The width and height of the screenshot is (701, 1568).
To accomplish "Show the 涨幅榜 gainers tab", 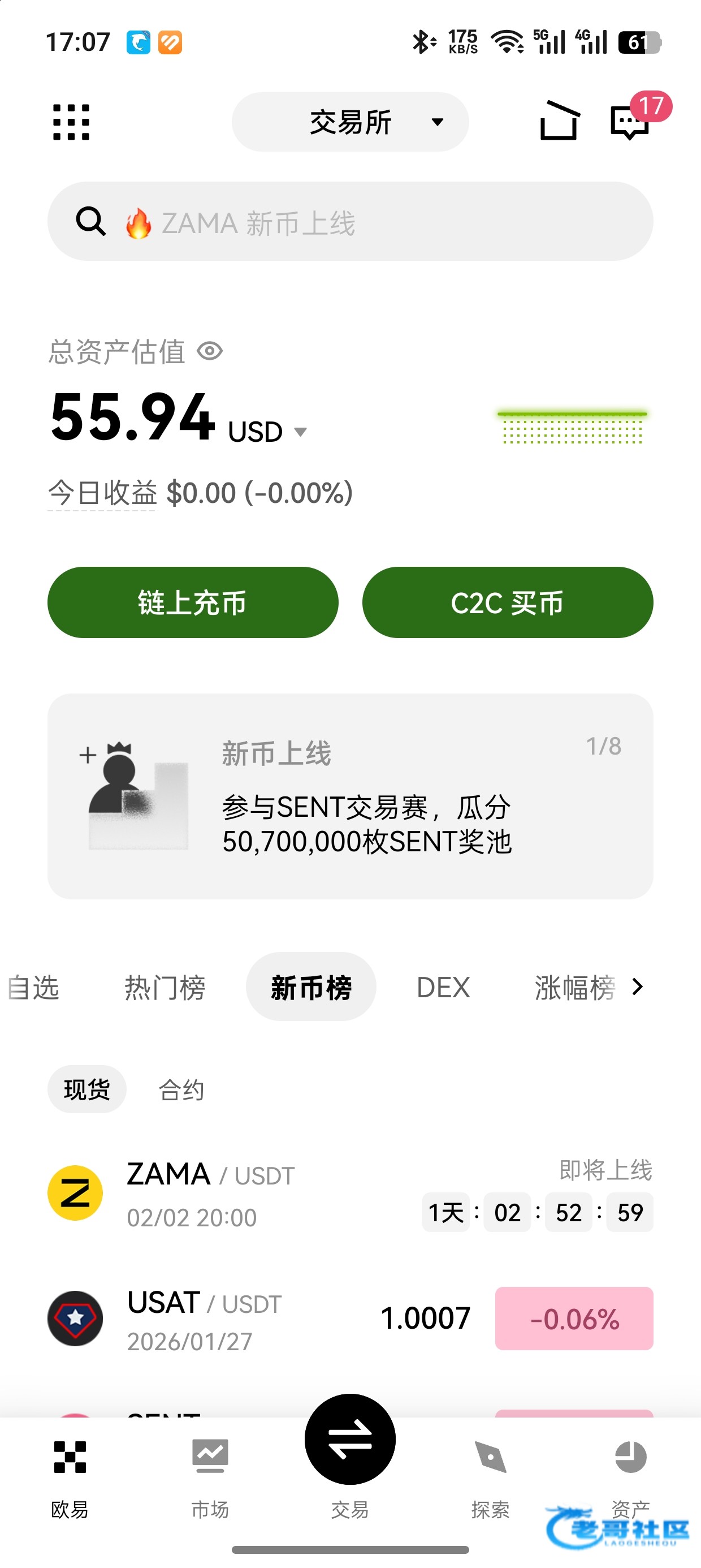I will [x=574, y=987].
